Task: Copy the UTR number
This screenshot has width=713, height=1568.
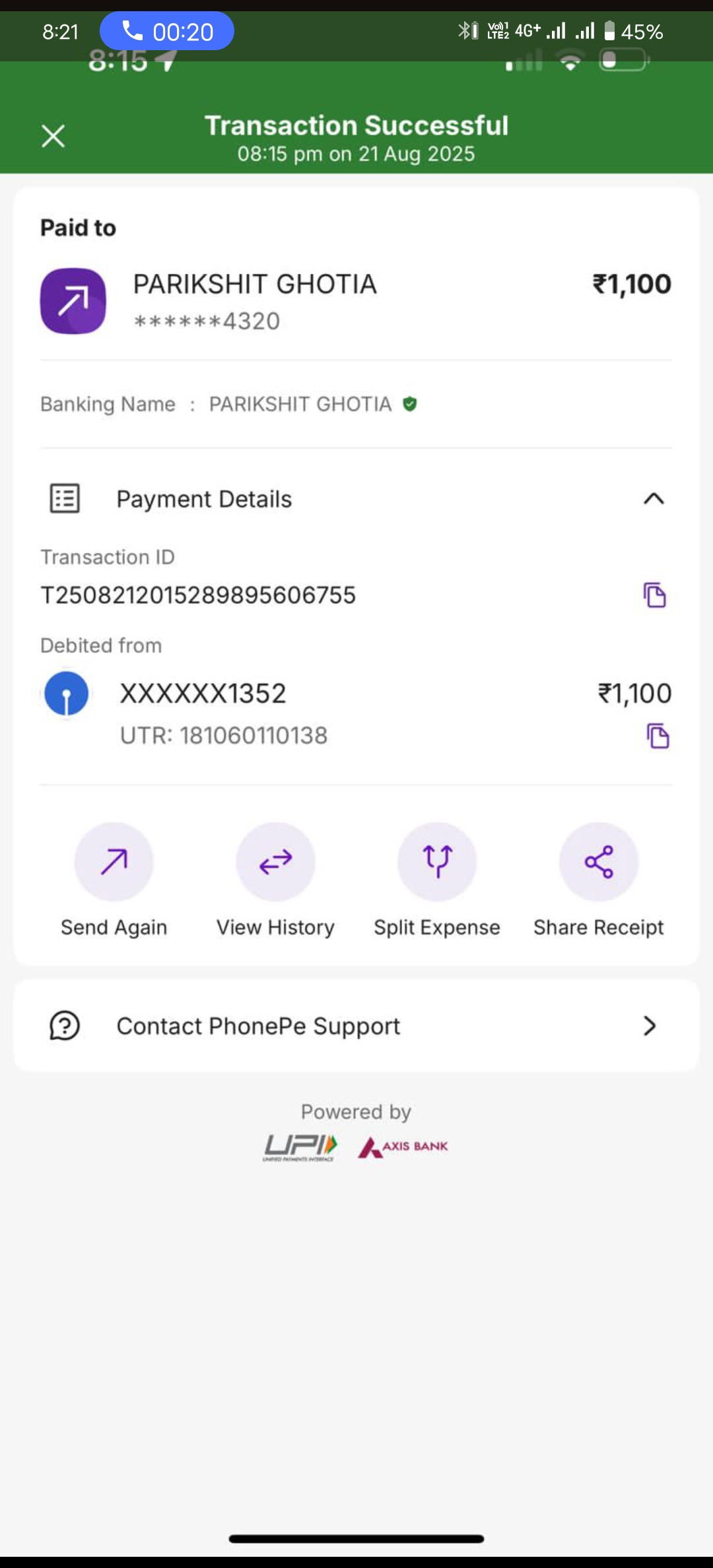Action: pos(658,736)
